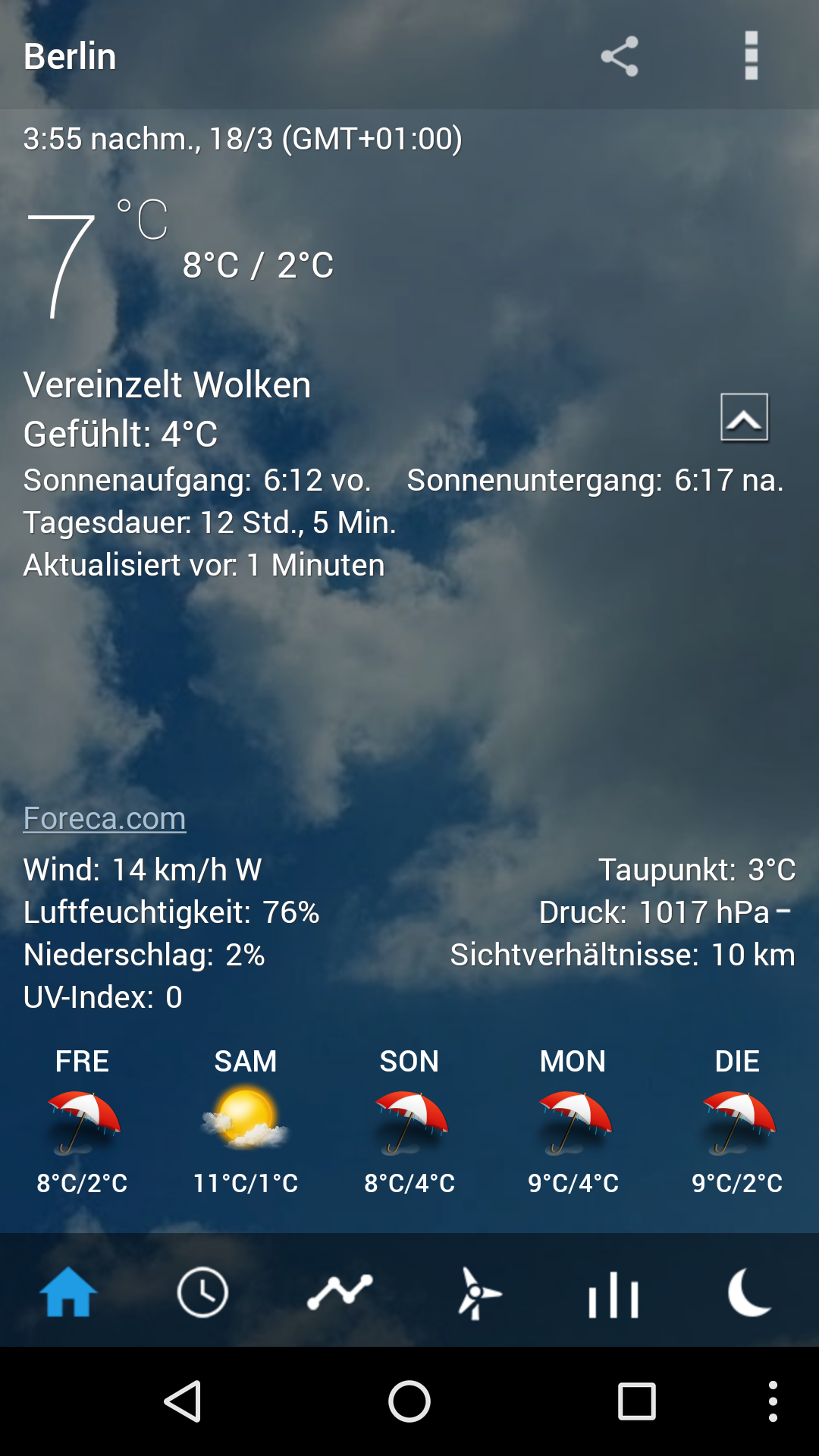Select the SAM forecast day

click(x=246, y=1121)
